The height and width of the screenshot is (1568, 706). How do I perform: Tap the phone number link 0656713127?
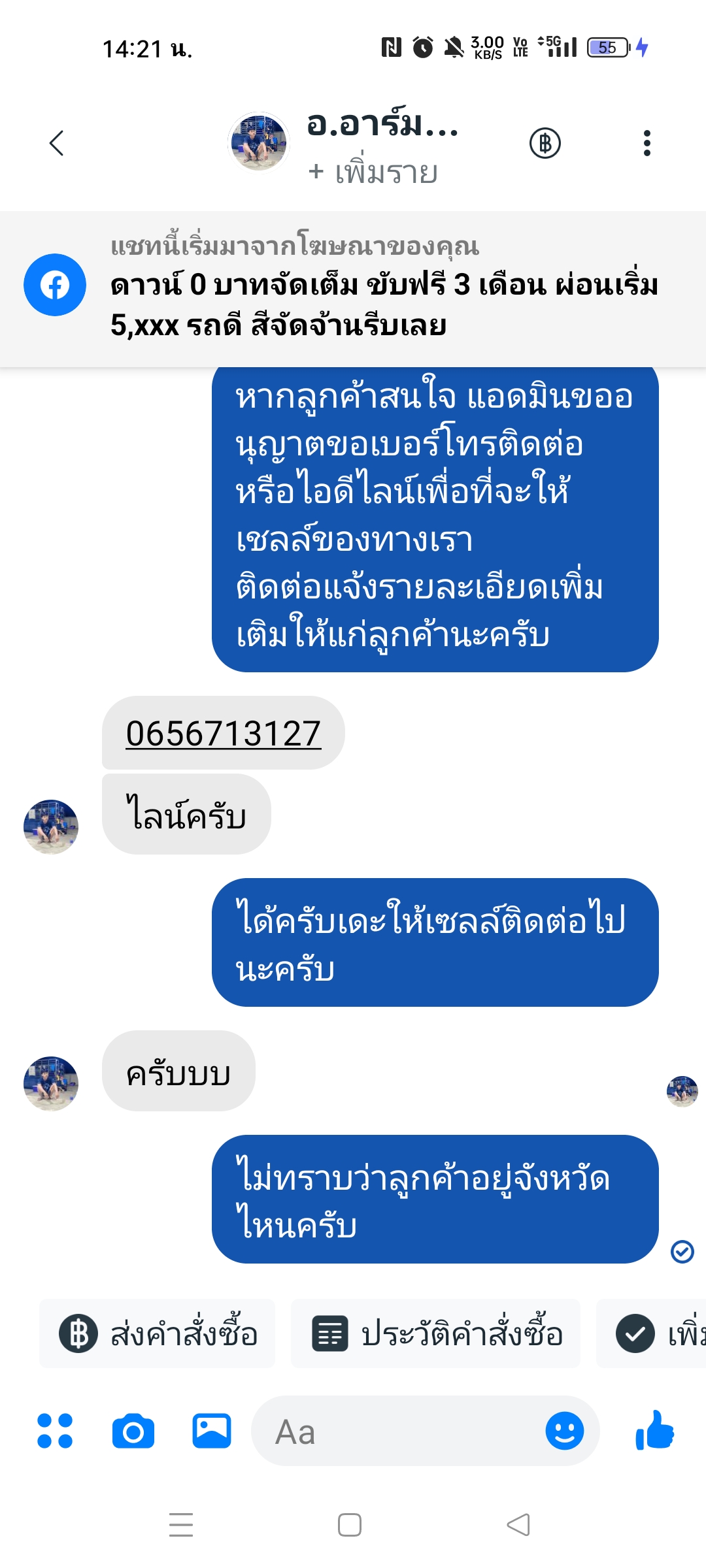pyautogui.click(x=224, y=733)
